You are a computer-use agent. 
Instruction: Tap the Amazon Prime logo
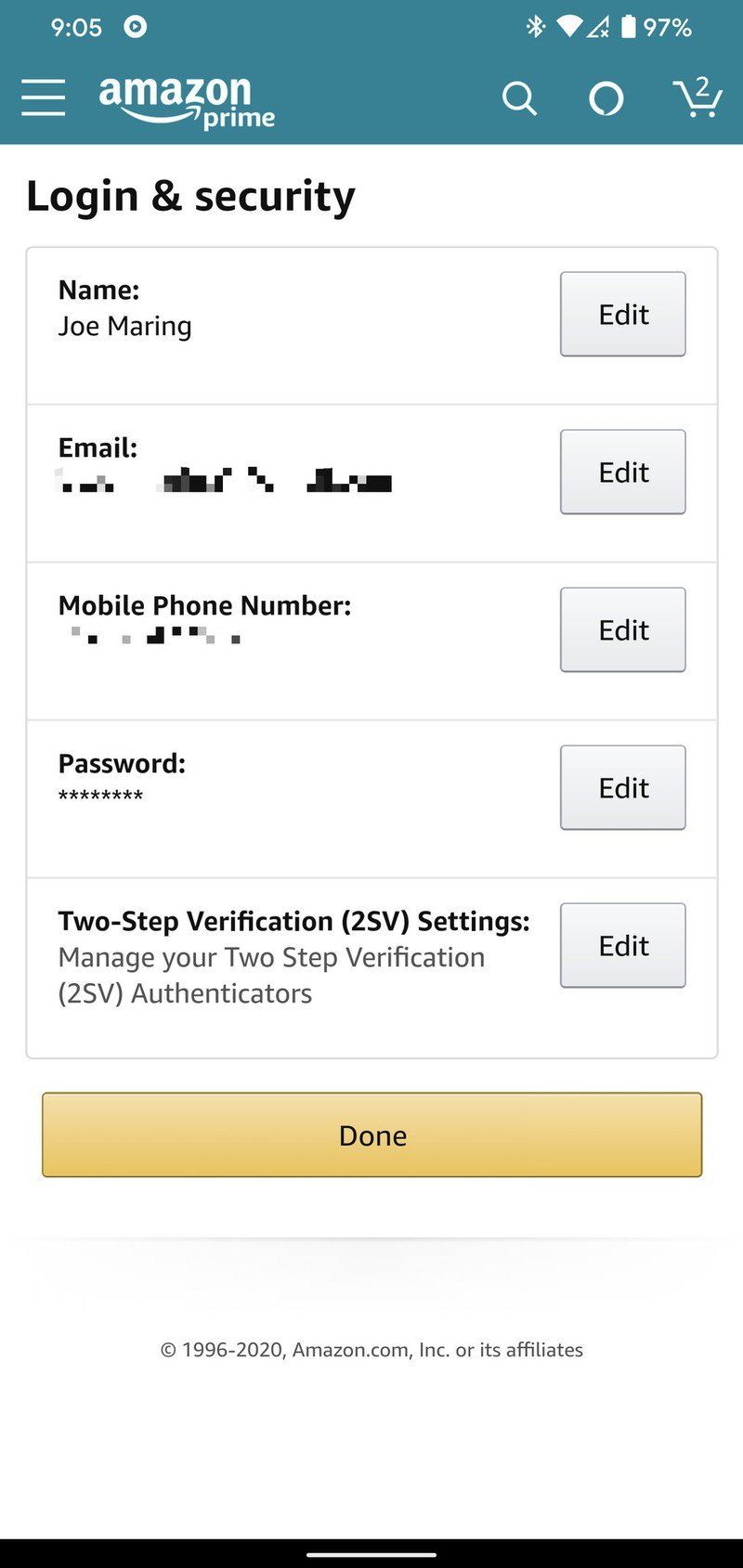[181, 98]
